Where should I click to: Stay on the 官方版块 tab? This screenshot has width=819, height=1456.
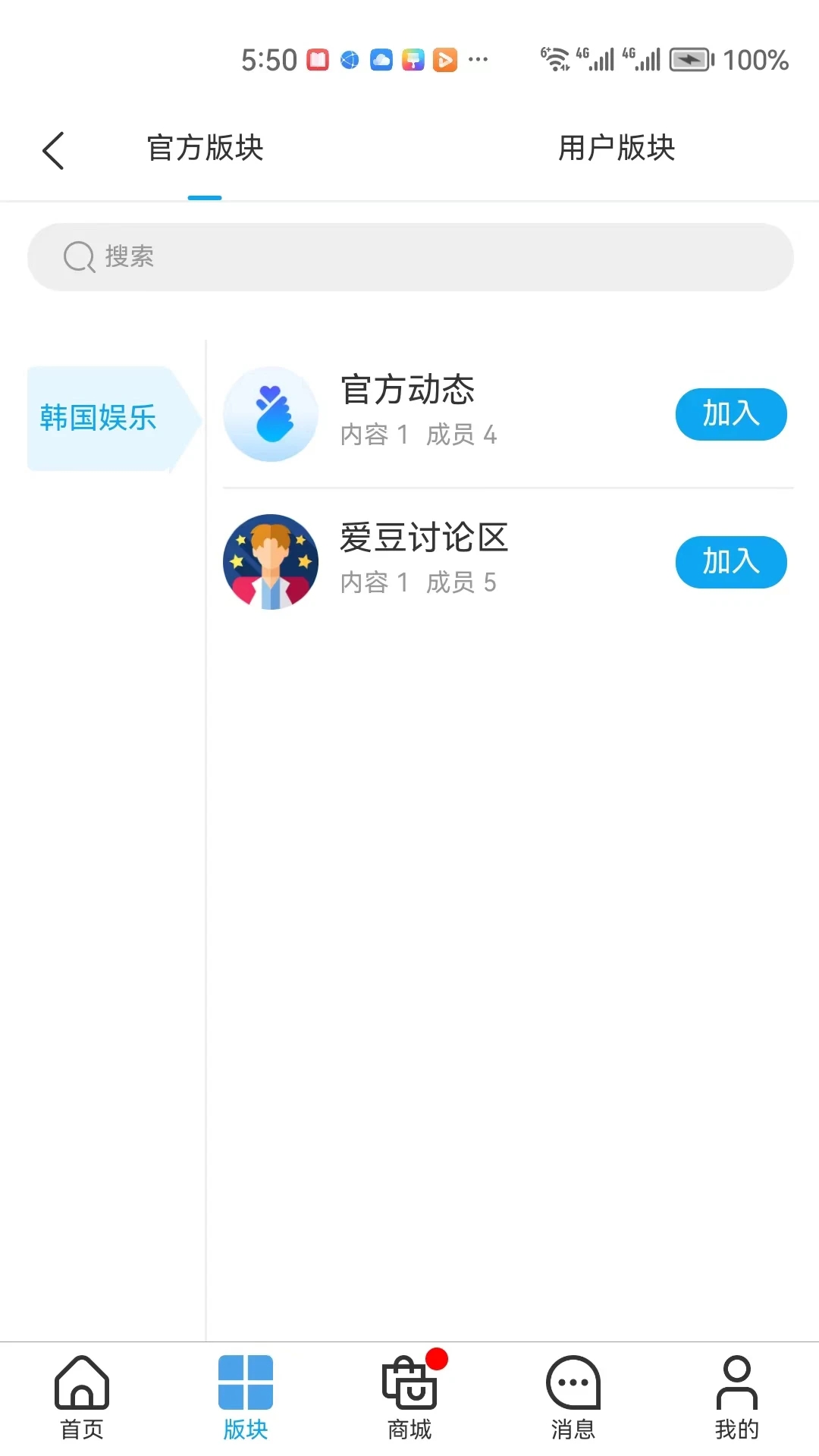point(205,149)
